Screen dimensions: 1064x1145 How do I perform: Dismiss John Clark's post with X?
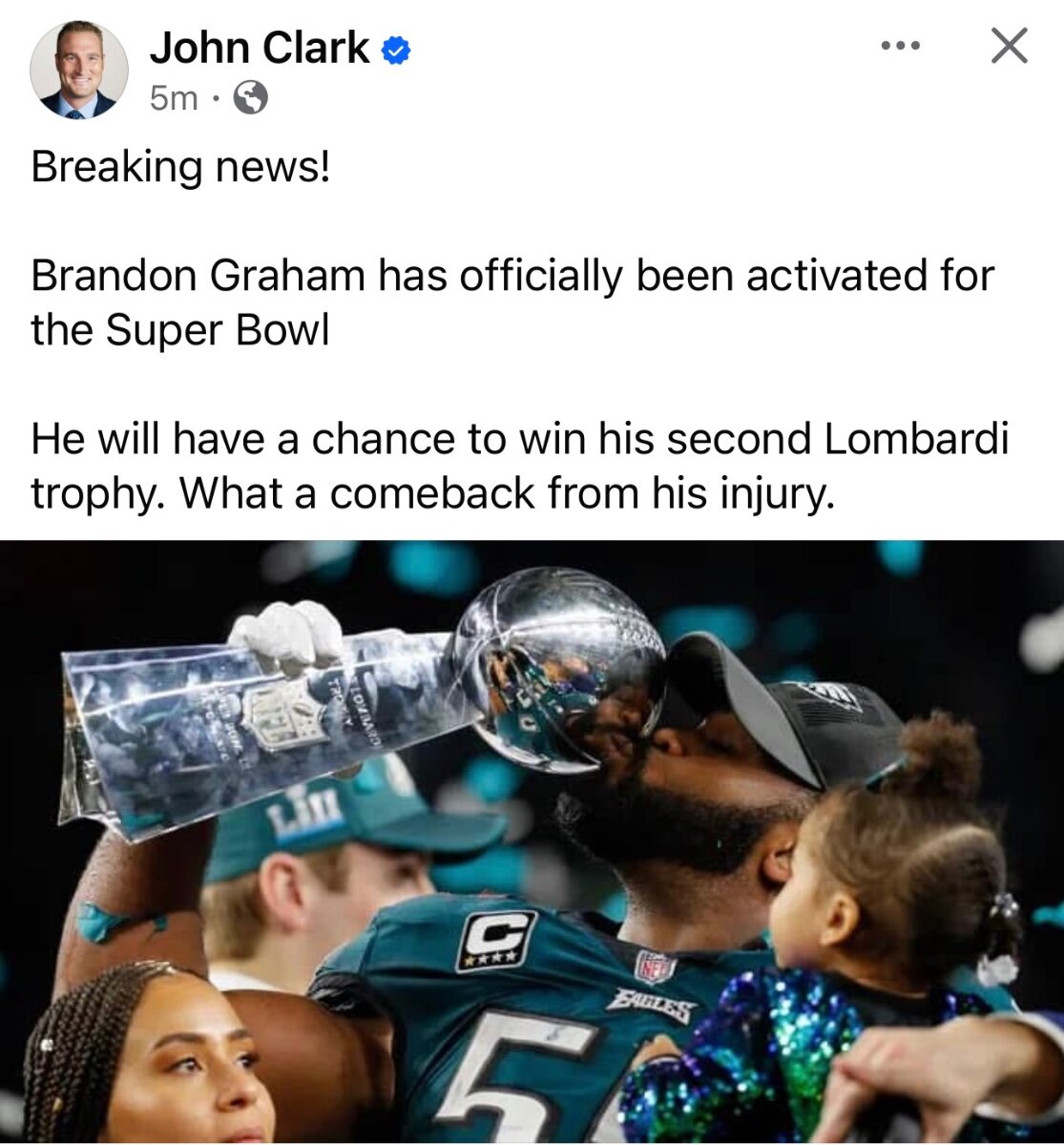pyautogui.click(x=1009, y=46)
